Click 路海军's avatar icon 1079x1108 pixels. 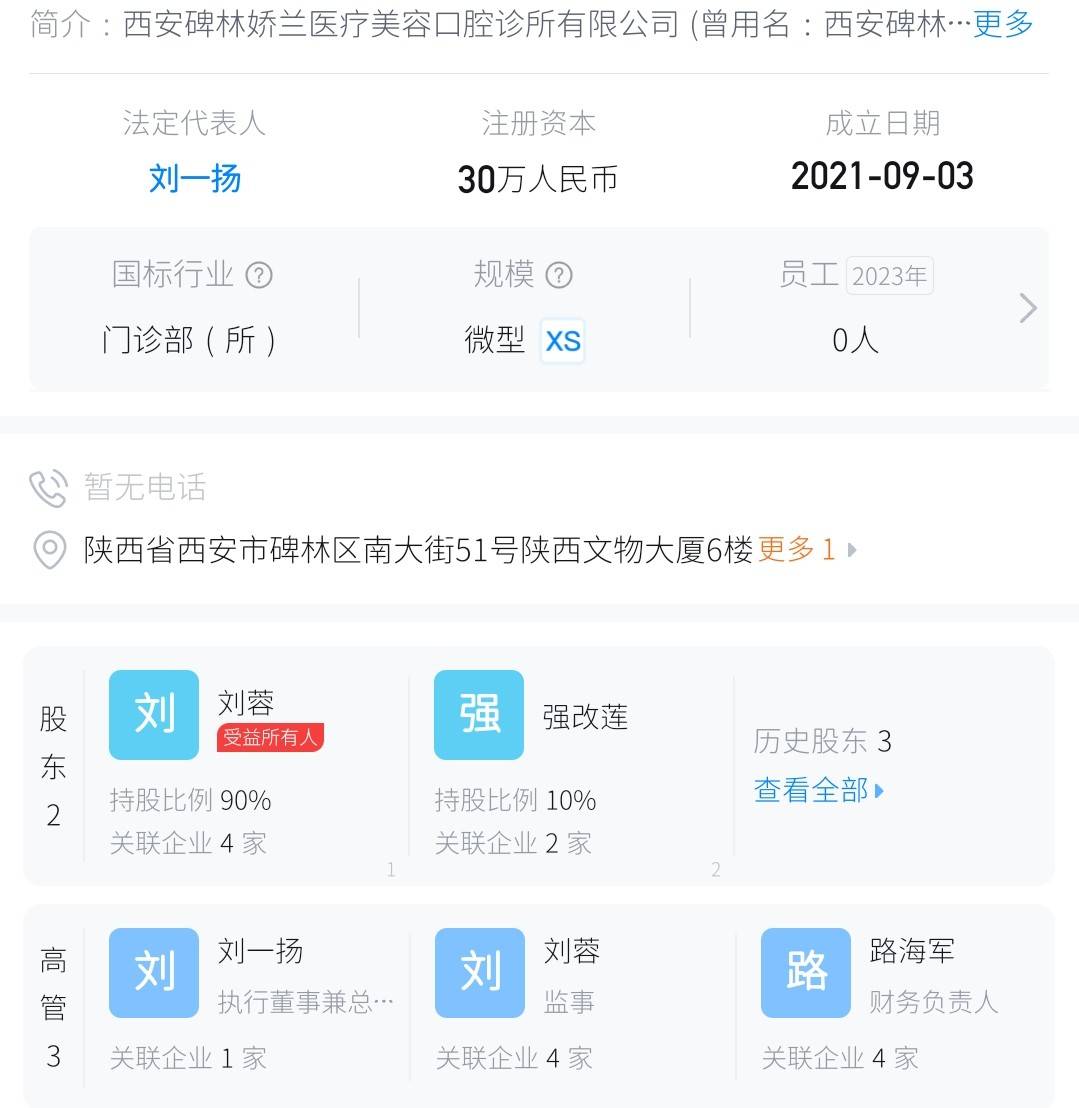tap(804, 972)
